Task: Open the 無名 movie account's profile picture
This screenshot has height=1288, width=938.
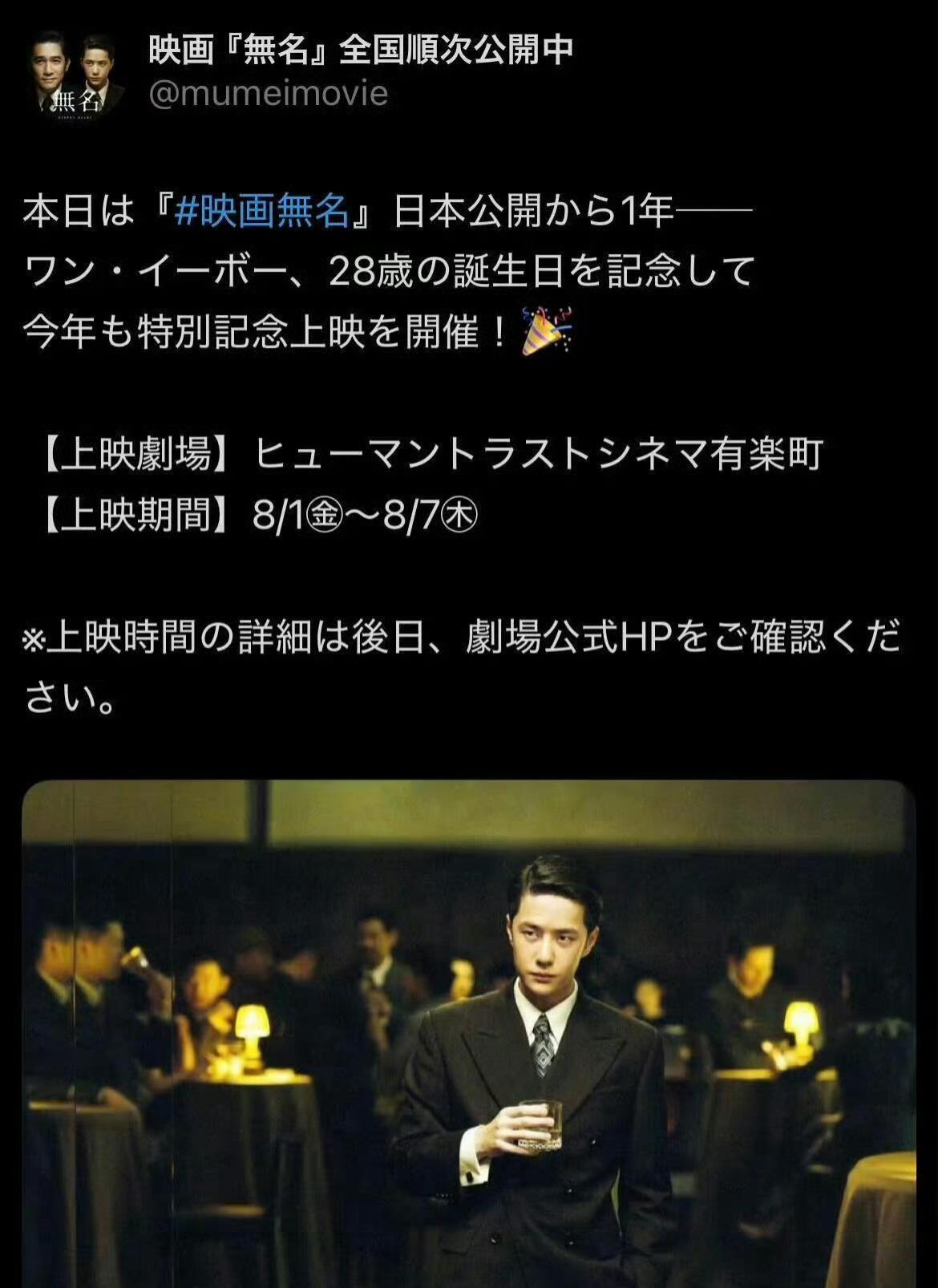Action: (76, 76)
